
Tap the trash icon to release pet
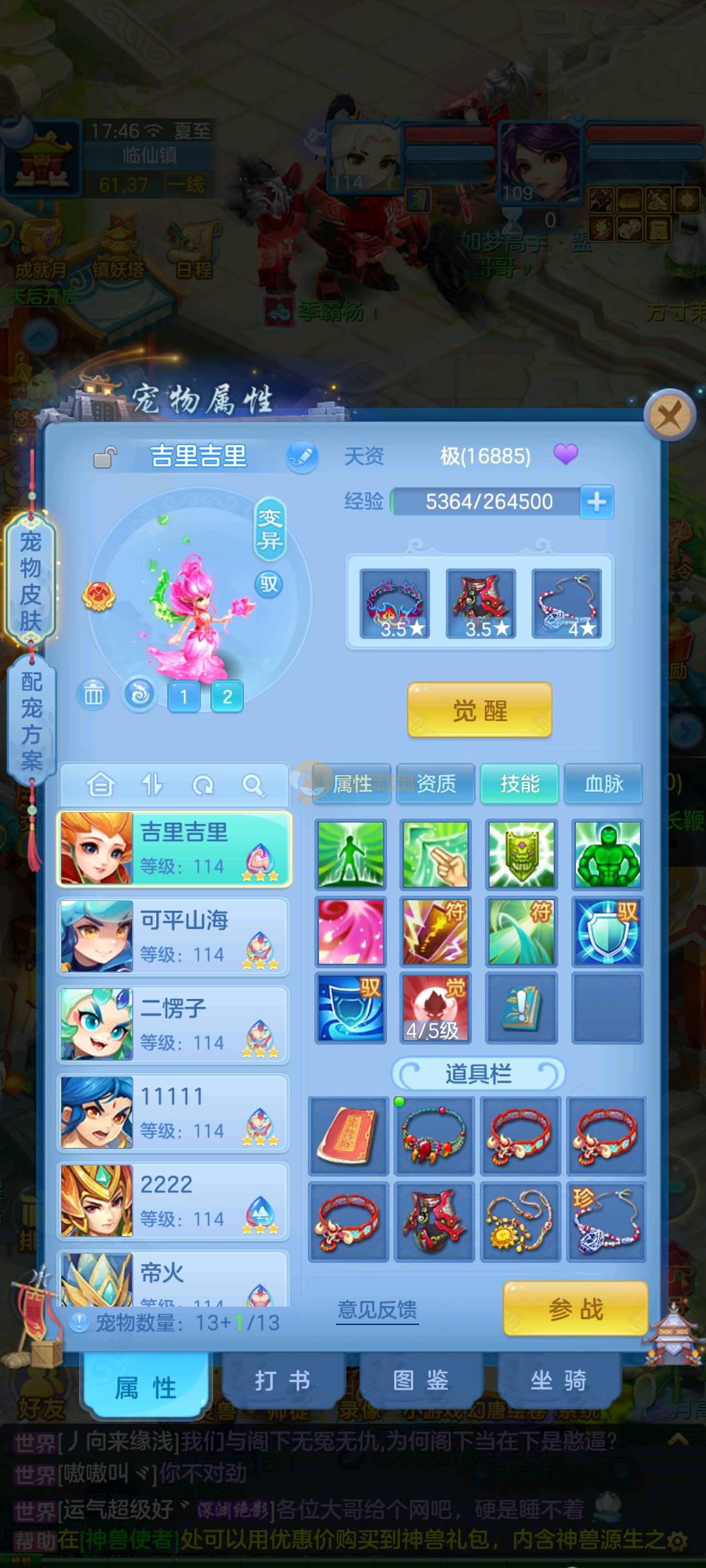pos(93,694)
